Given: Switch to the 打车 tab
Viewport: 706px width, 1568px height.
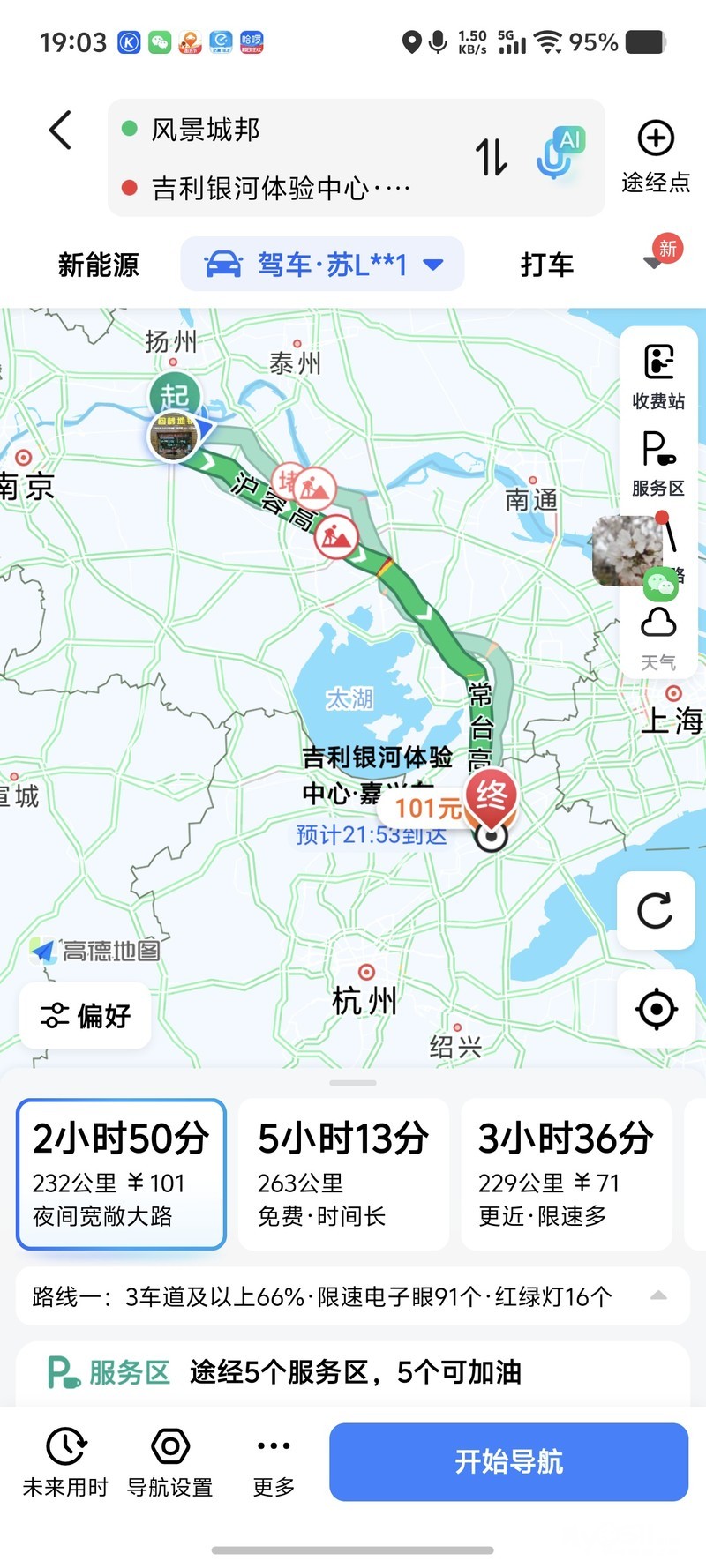Looking at the screenshot, I should point(546,265).
